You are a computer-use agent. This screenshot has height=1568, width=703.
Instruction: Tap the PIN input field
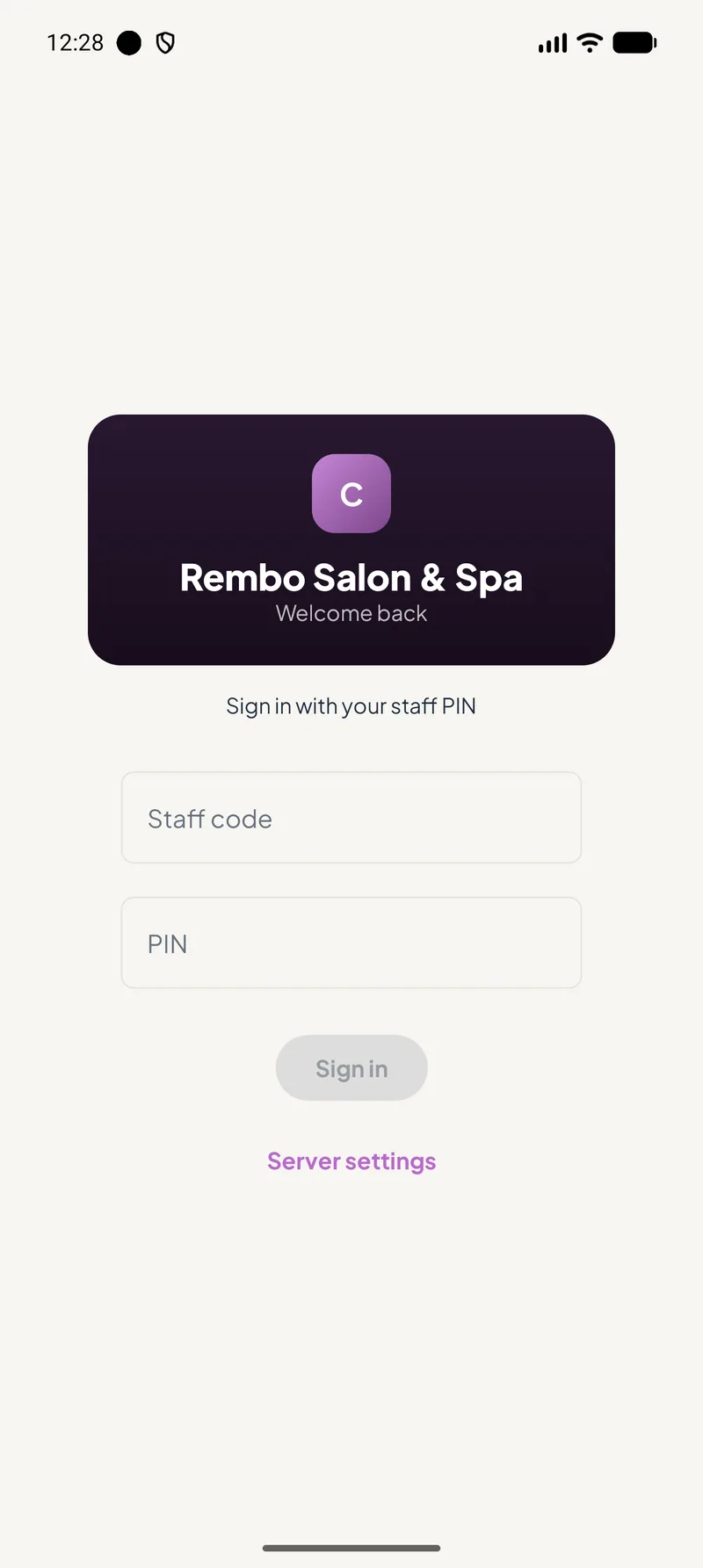[351, 943]
